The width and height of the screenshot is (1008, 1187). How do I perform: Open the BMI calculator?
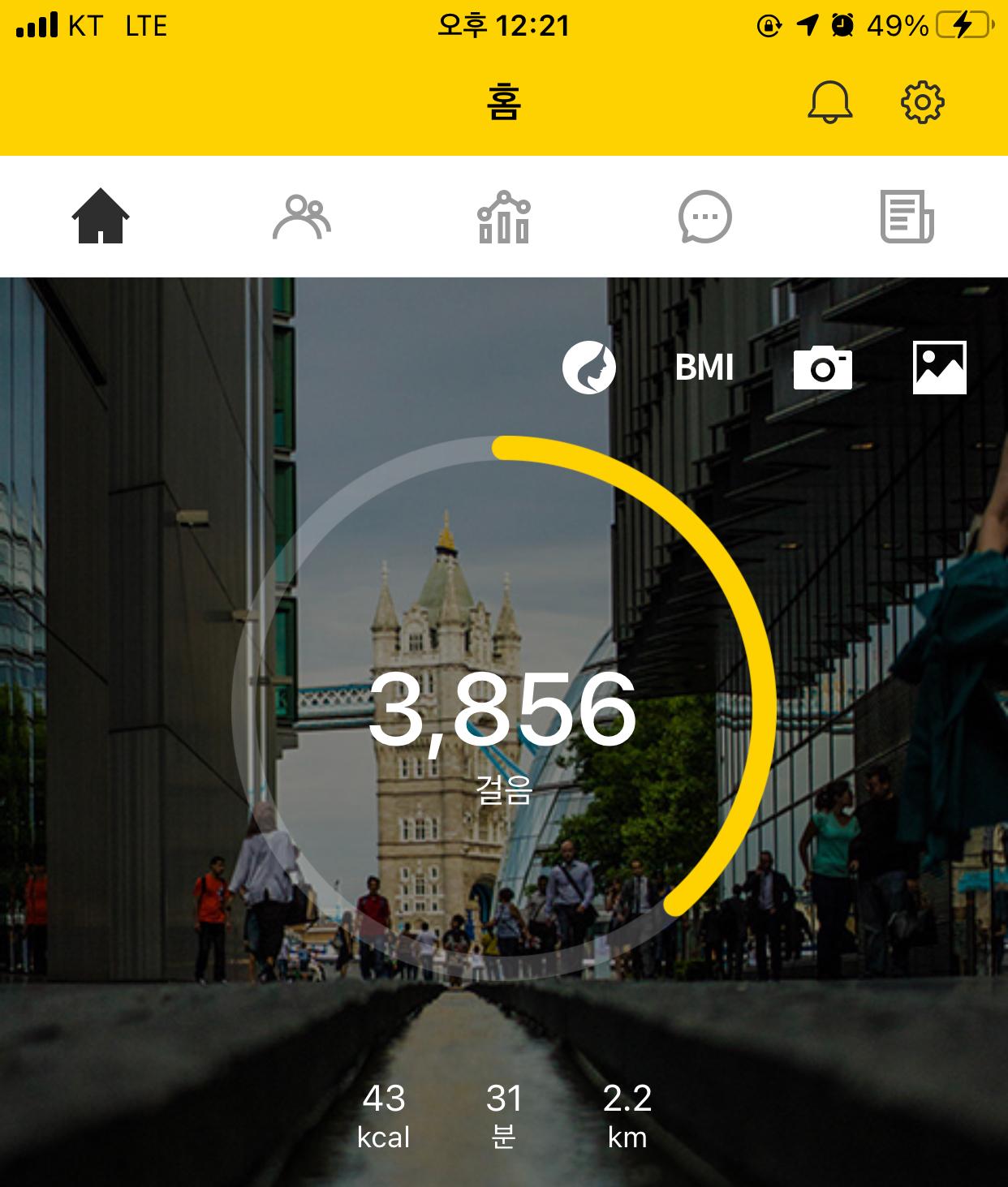point(704,368)
